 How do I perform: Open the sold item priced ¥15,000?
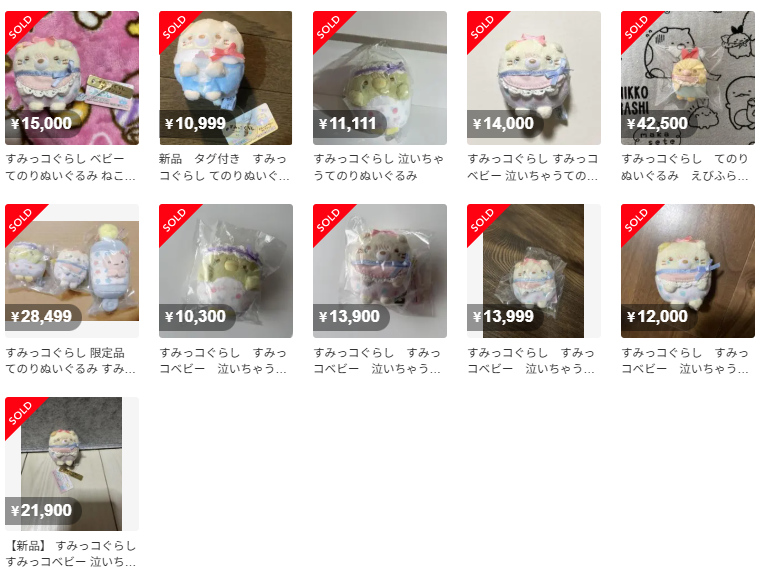click(x=72, y=78)
